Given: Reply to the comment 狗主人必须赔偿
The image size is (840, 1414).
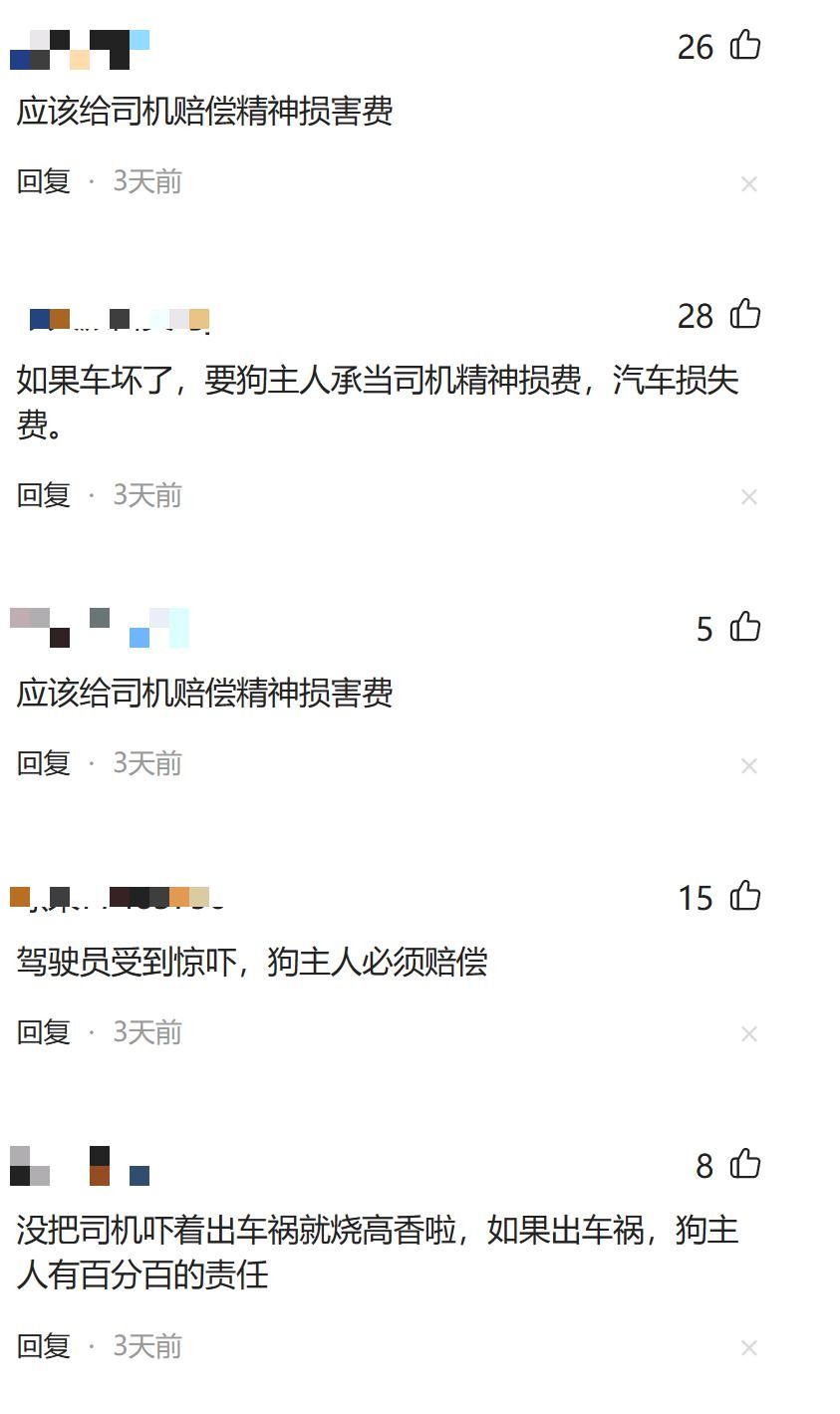Looking at the screenshot, I should pos(44,1032).
